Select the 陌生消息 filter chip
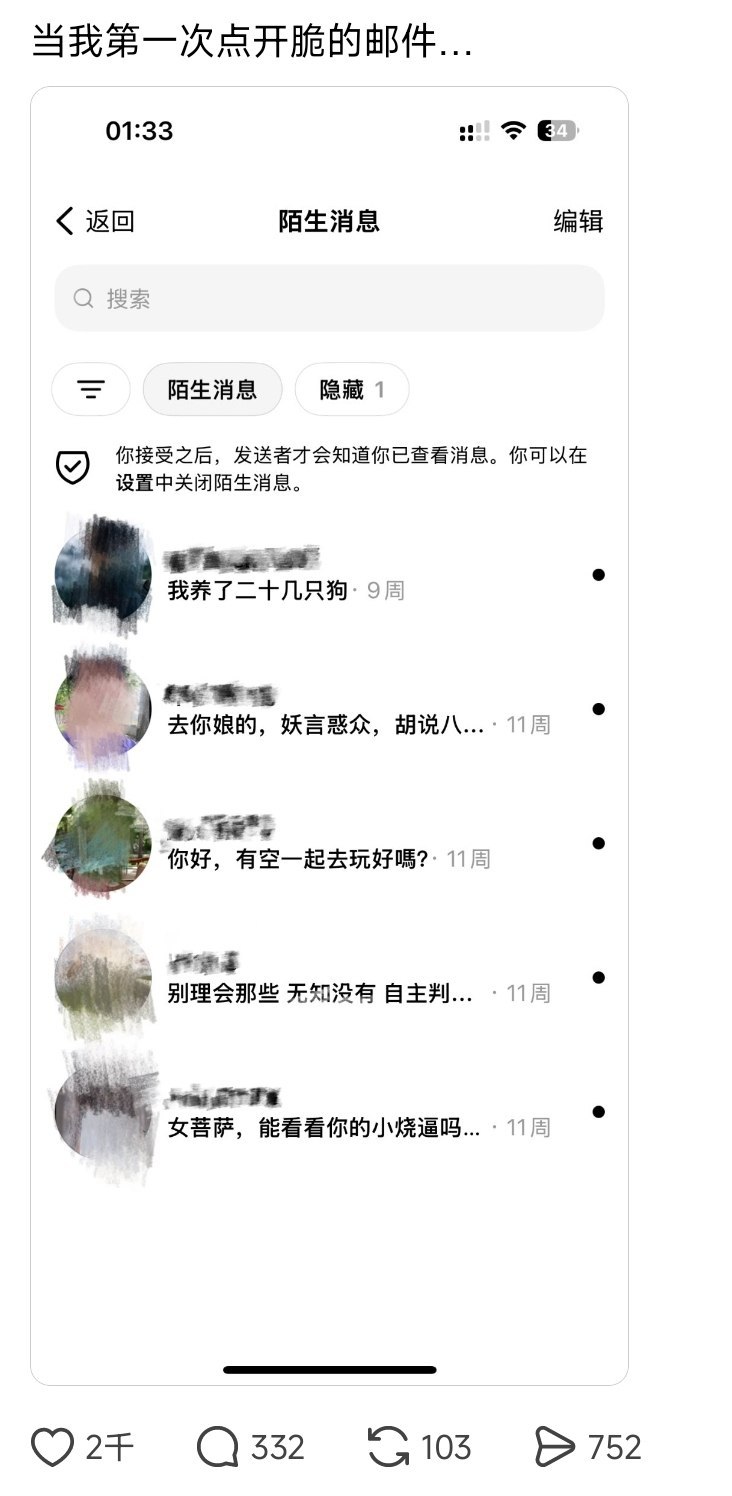Viewport: 732px width, 1496px height. tap(213, 389)
